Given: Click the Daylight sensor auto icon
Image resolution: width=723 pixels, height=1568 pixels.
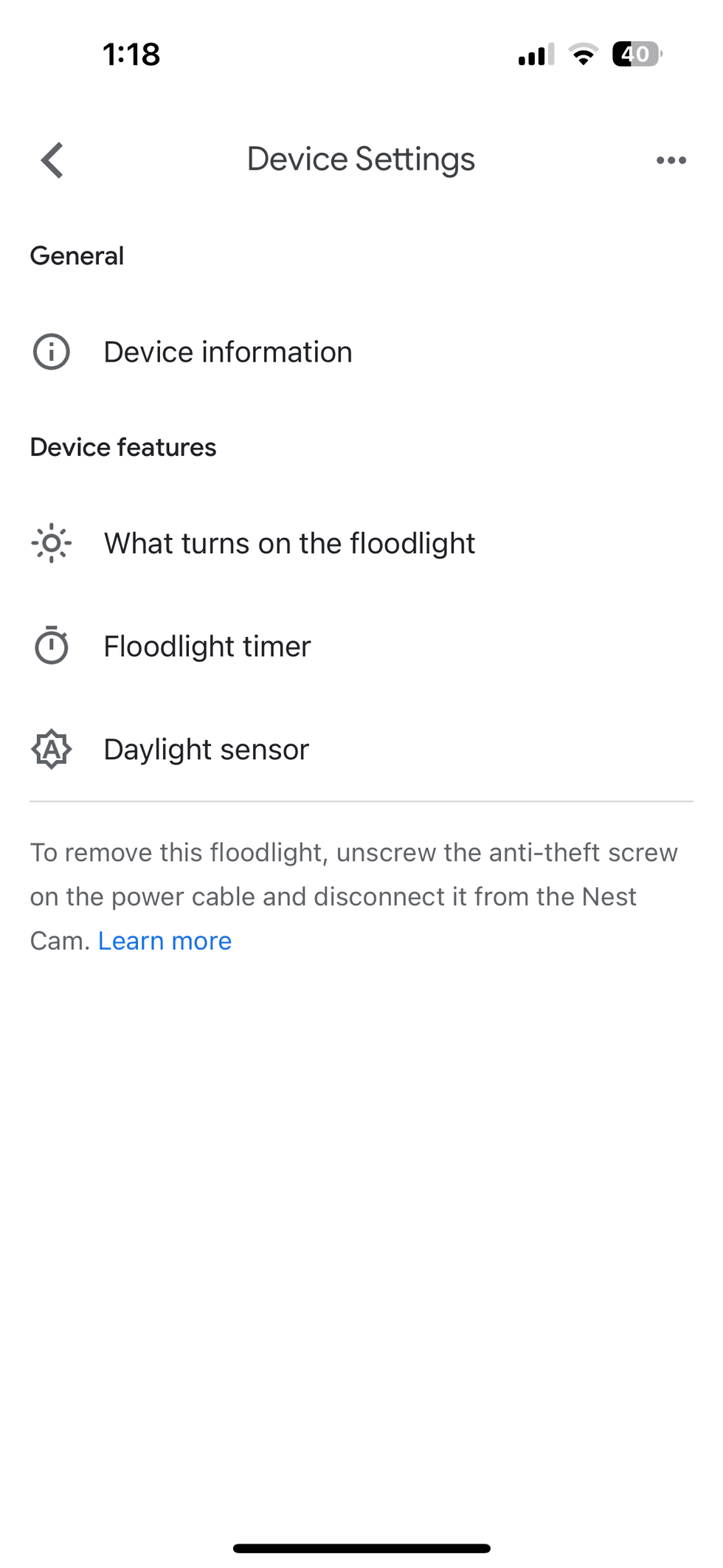Looking at the screenshot, I should coord(51,749).
